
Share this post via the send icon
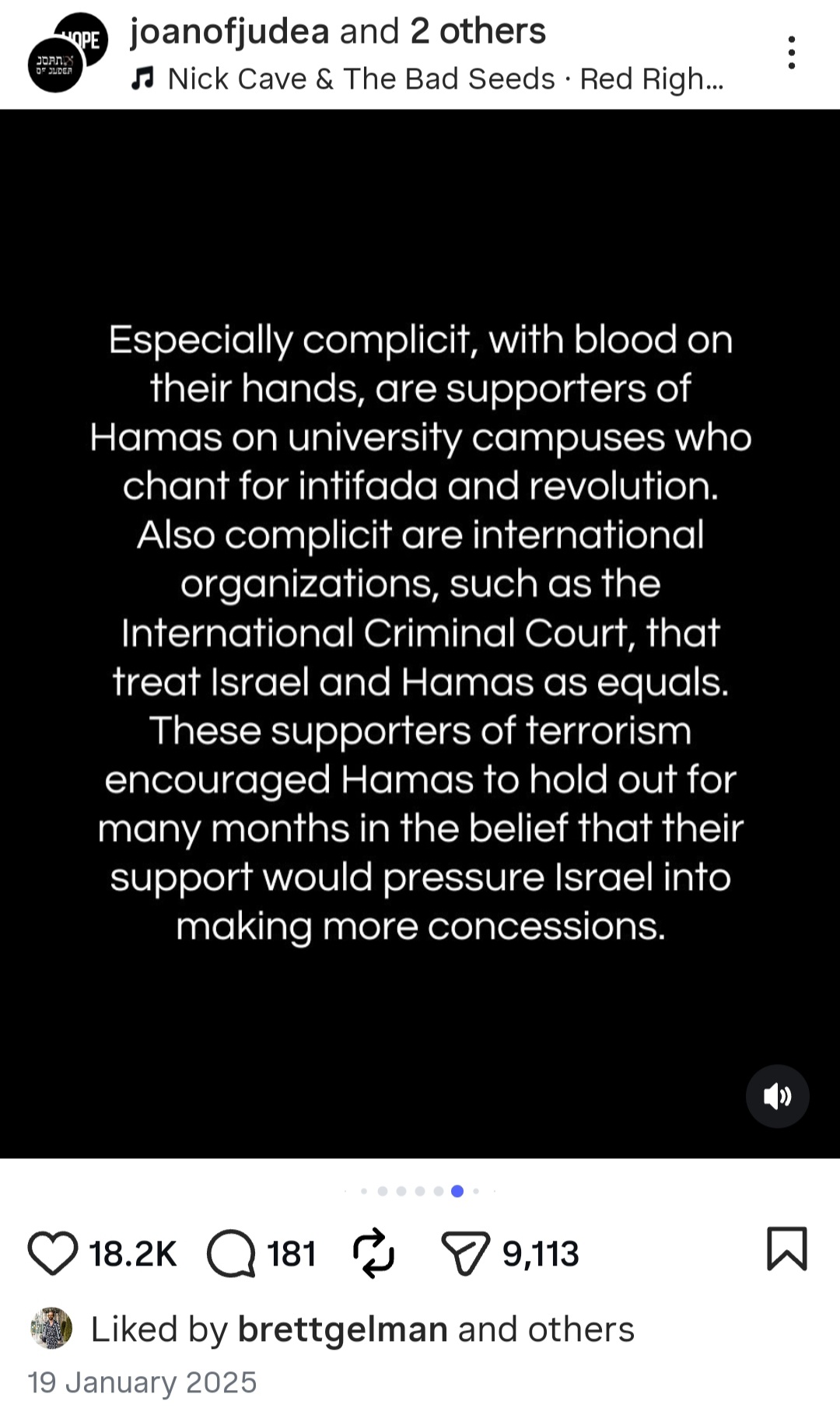(x=465, y=1253)
